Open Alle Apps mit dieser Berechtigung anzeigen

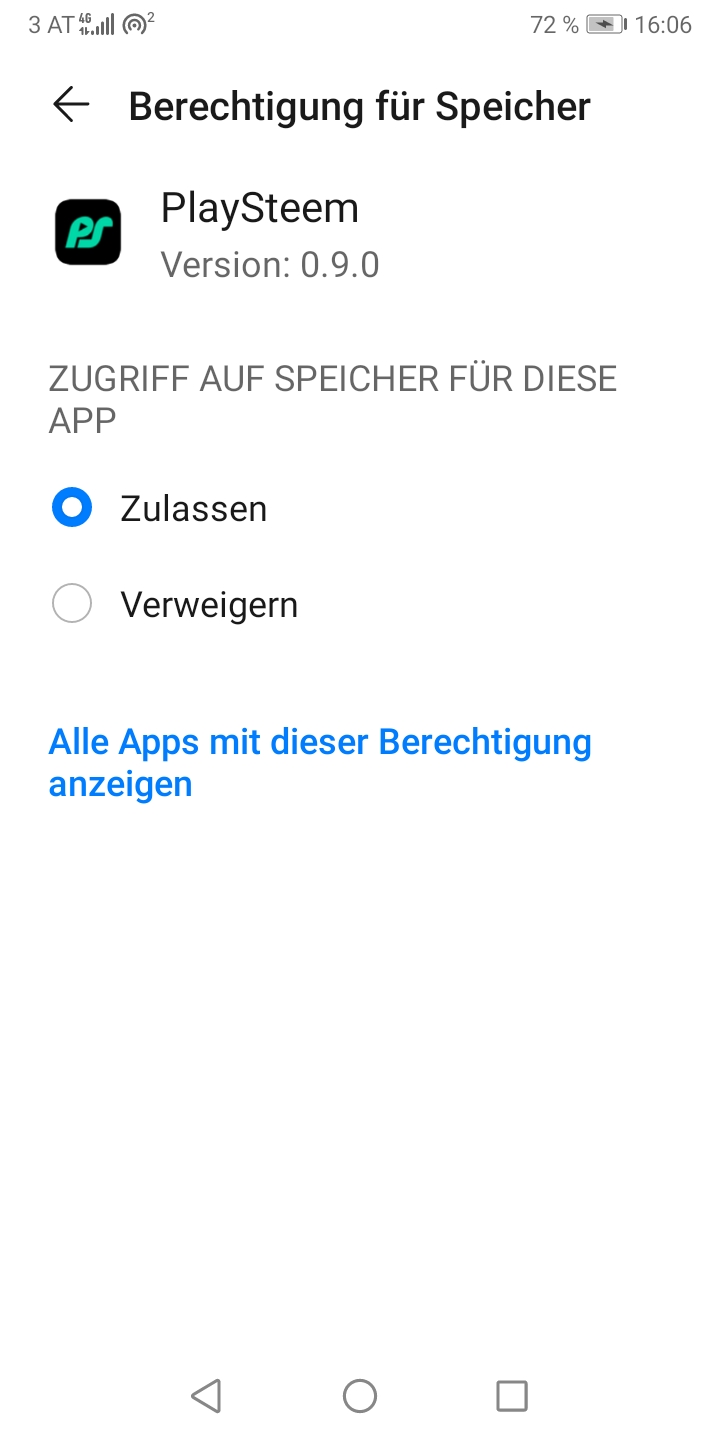pos(320,763)
